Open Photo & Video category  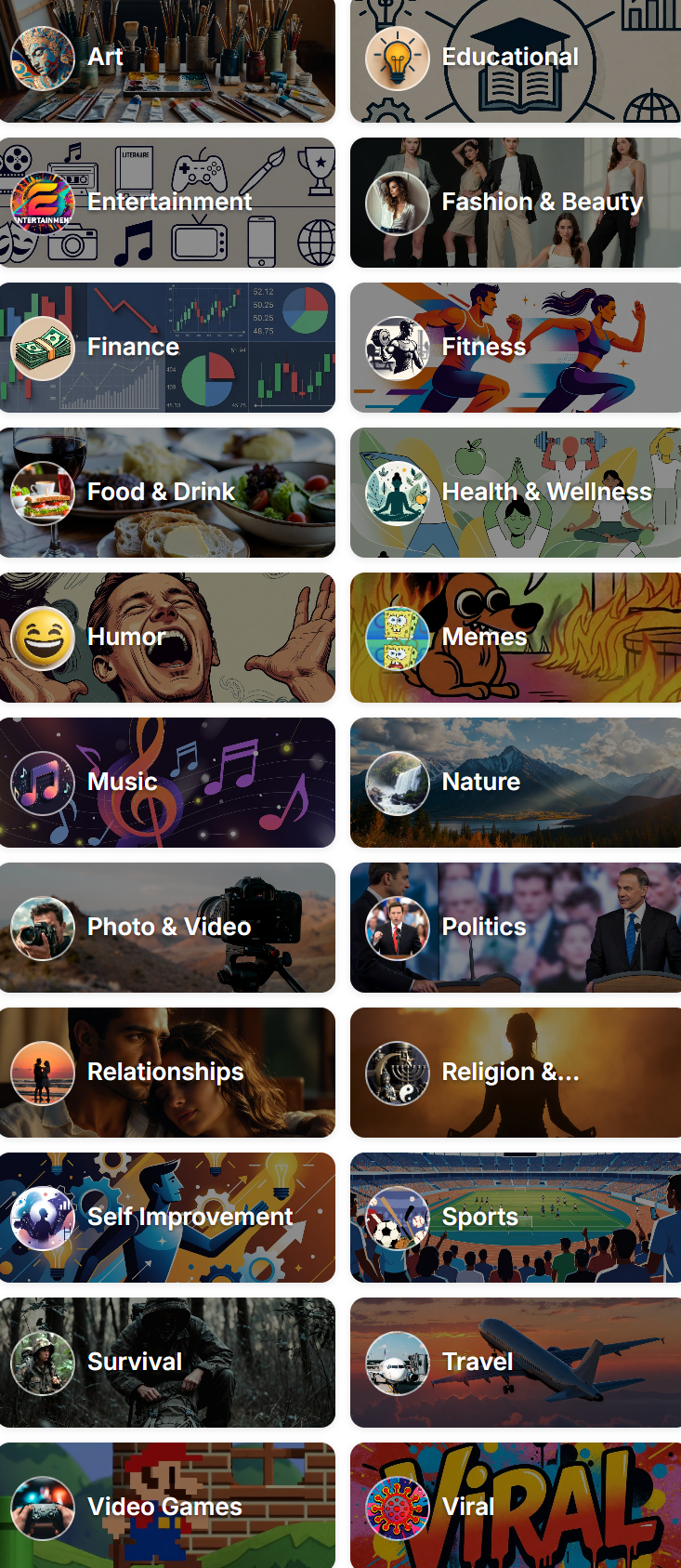[x=167, y=928]
